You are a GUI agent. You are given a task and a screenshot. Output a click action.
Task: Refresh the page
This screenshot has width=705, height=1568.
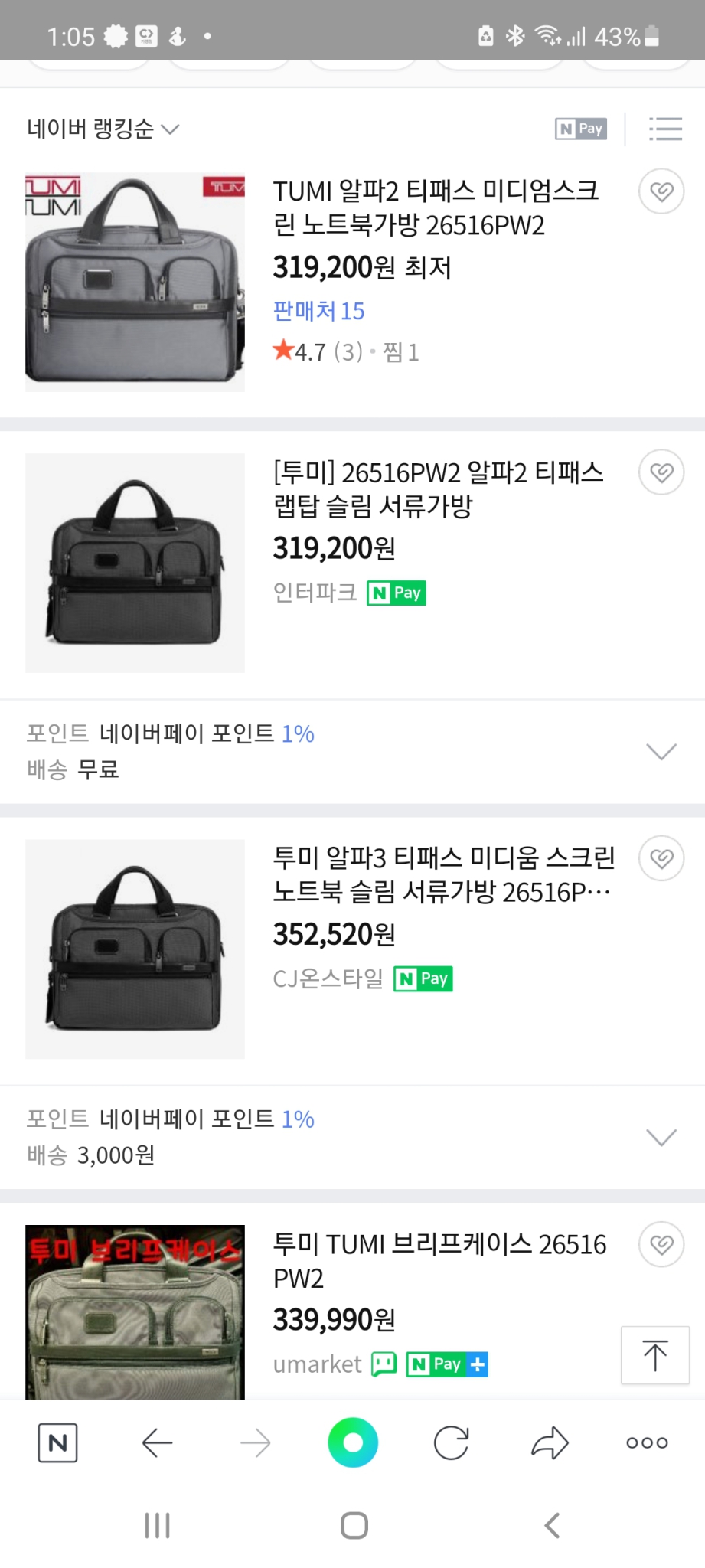click(x=451, y=1443)
